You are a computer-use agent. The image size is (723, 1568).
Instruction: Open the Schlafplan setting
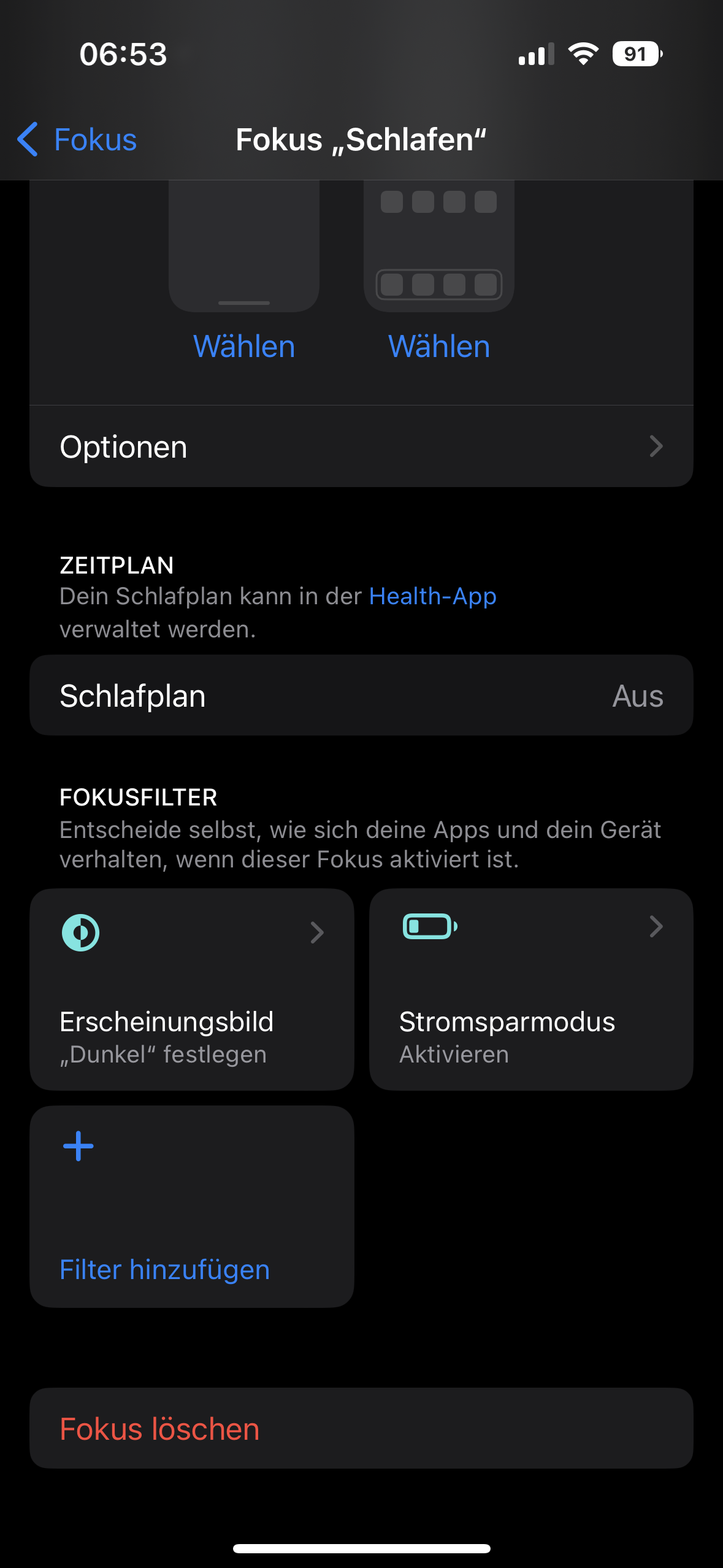tap(361, 696)
